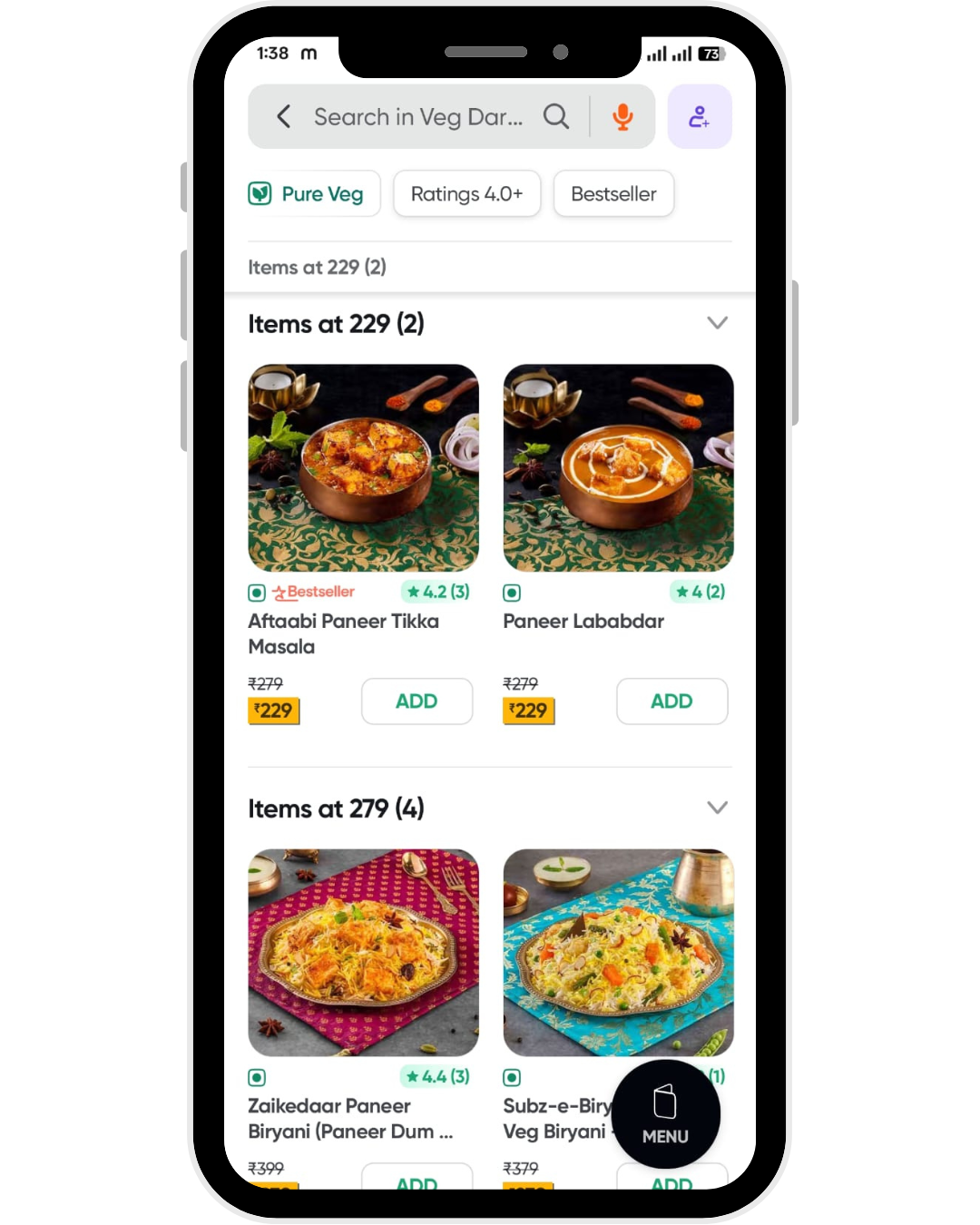This screenshot has height=1225, width=980.
Task: Add Aftaabi Paneer Tikka Masala to cart
Action: click(x=416, y=701)
